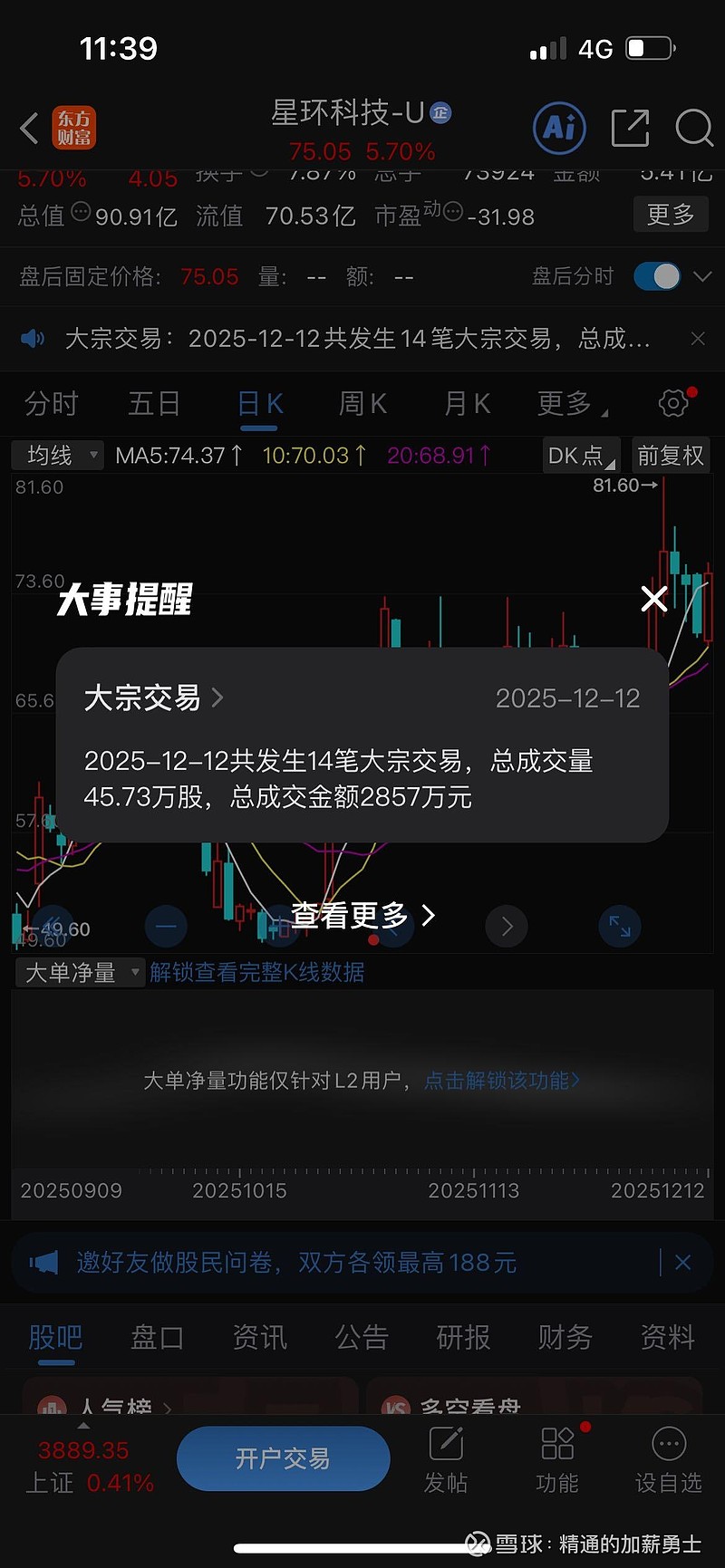Open stock search
This screenshot has height=1568, width=725.
(x=693, y=130)
